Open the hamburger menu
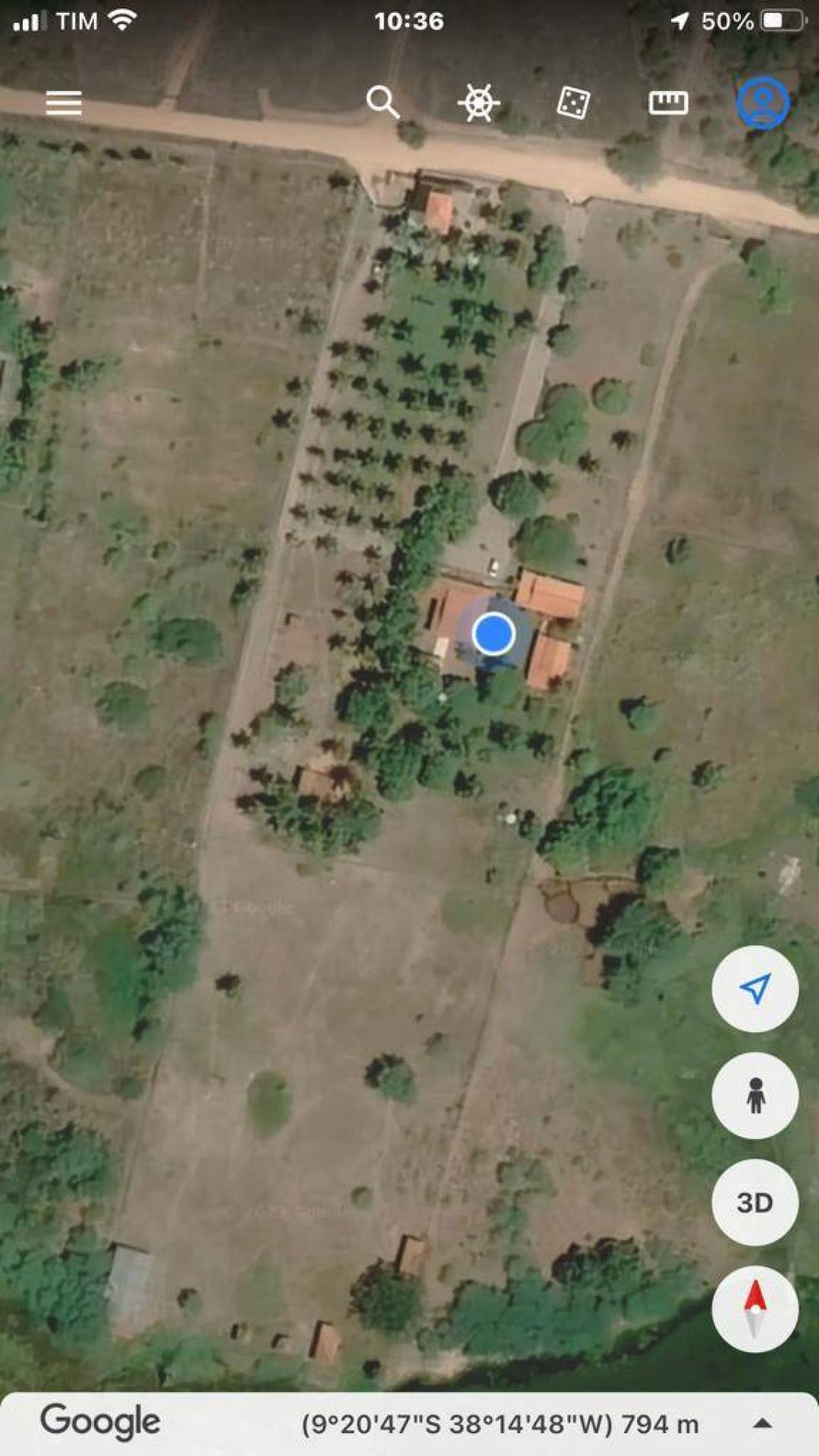The width and height of the screenshot is (819, 1456). click(64, 102)
